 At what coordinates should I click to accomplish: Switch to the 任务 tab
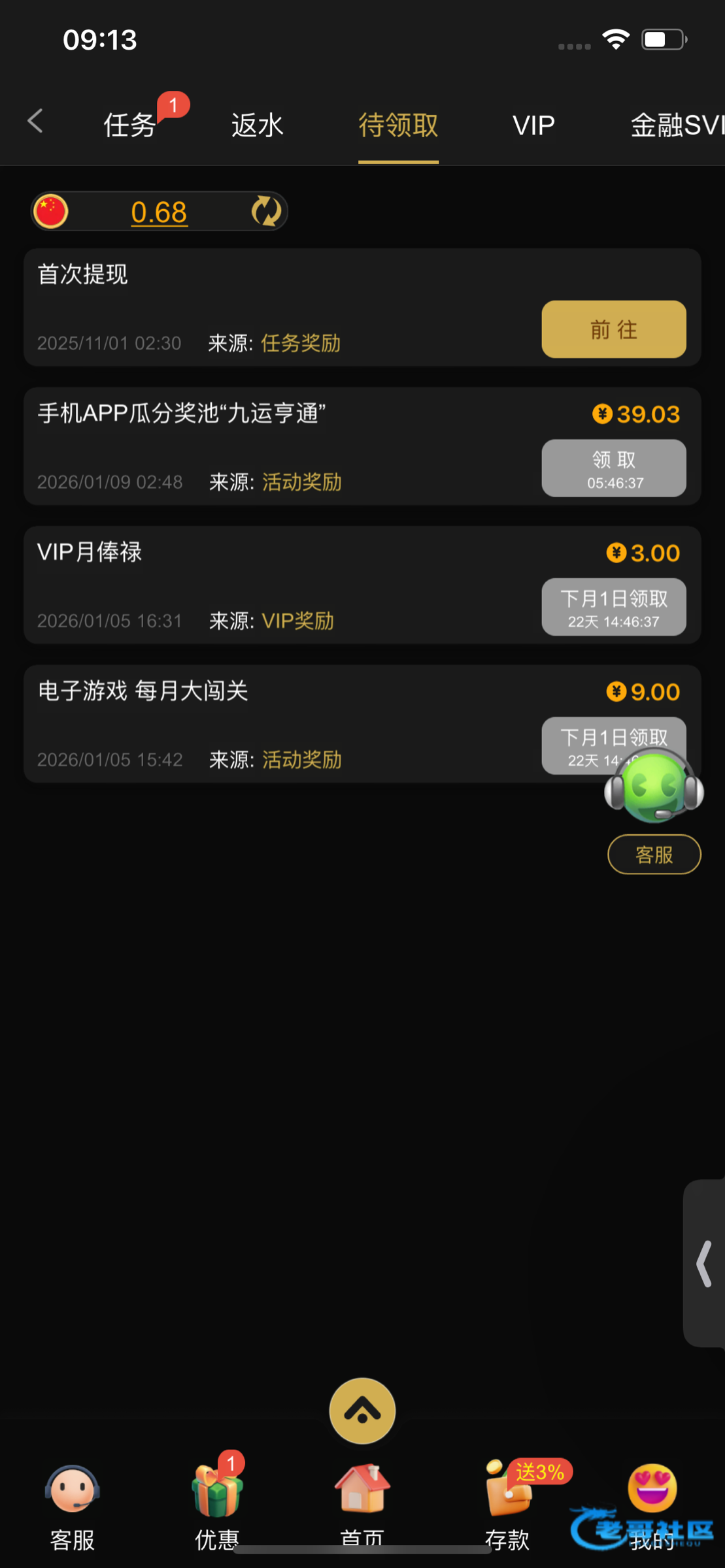coord(129,125)
